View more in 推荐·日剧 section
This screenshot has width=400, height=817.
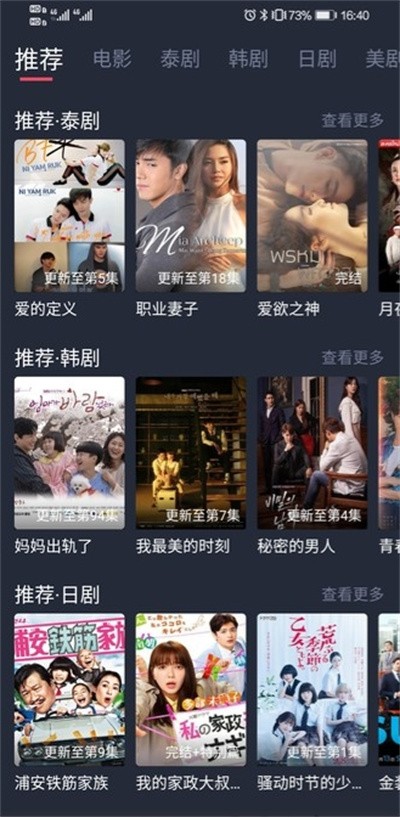point(353,594)
